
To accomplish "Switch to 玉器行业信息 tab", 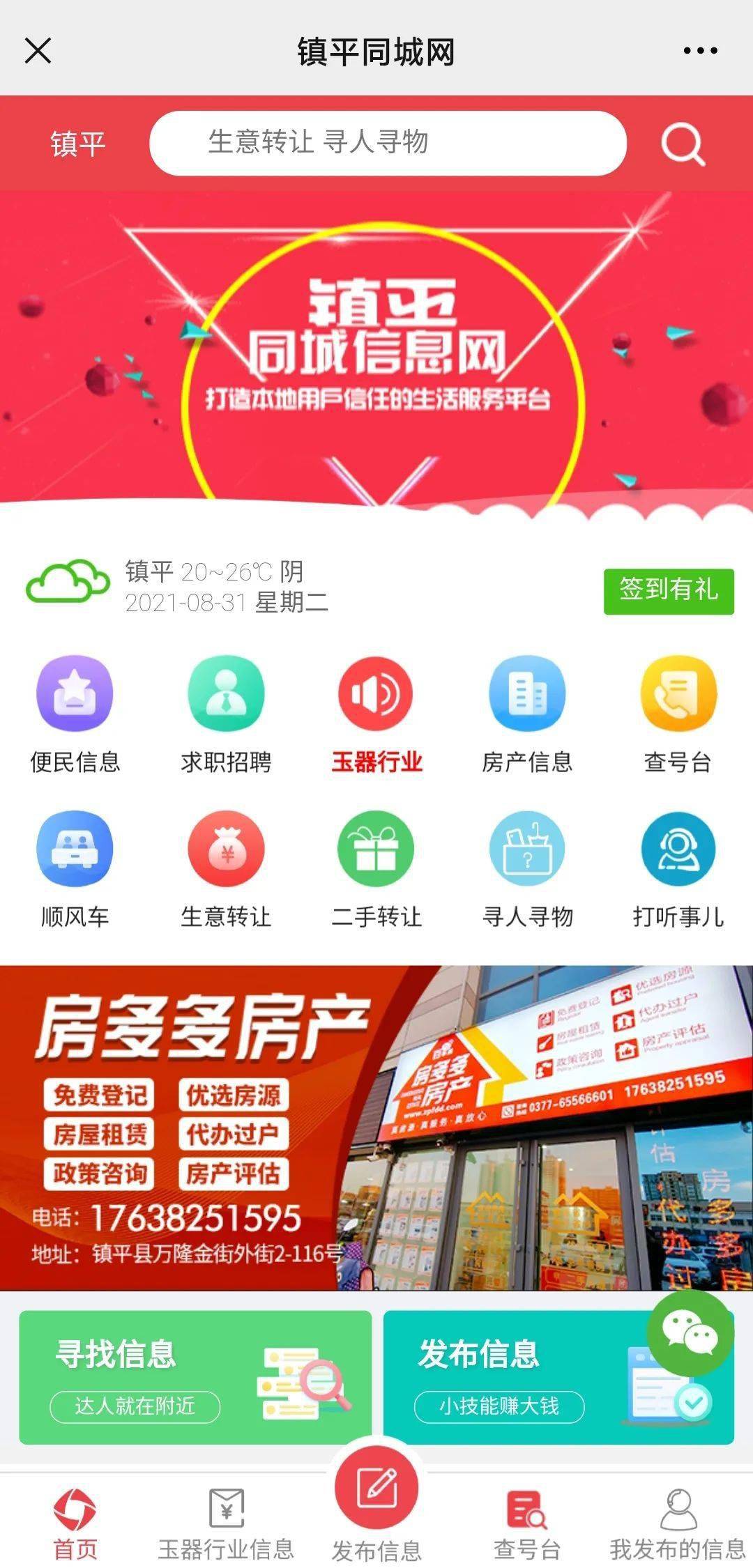I will coord(226,1523).
